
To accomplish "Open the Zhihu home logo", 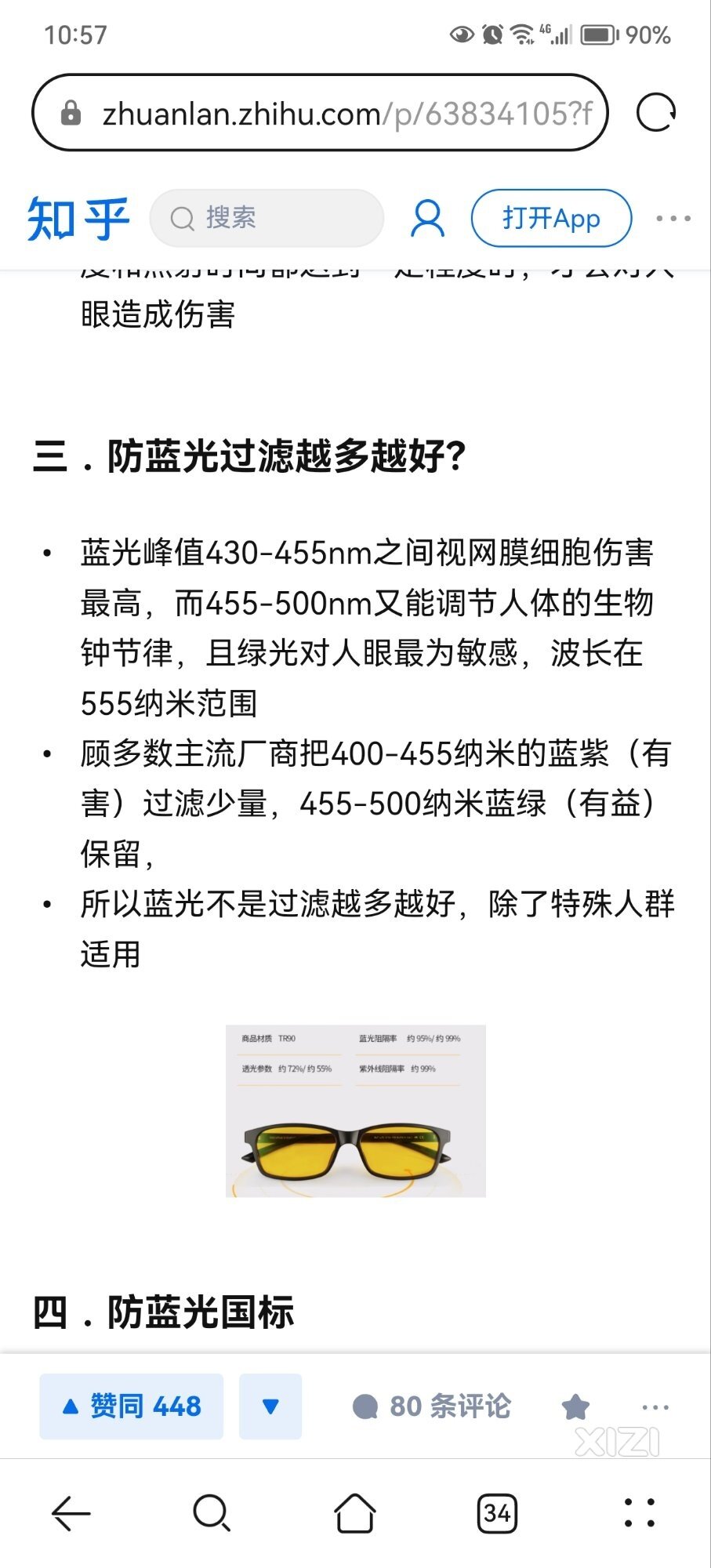I will [78, 219].
